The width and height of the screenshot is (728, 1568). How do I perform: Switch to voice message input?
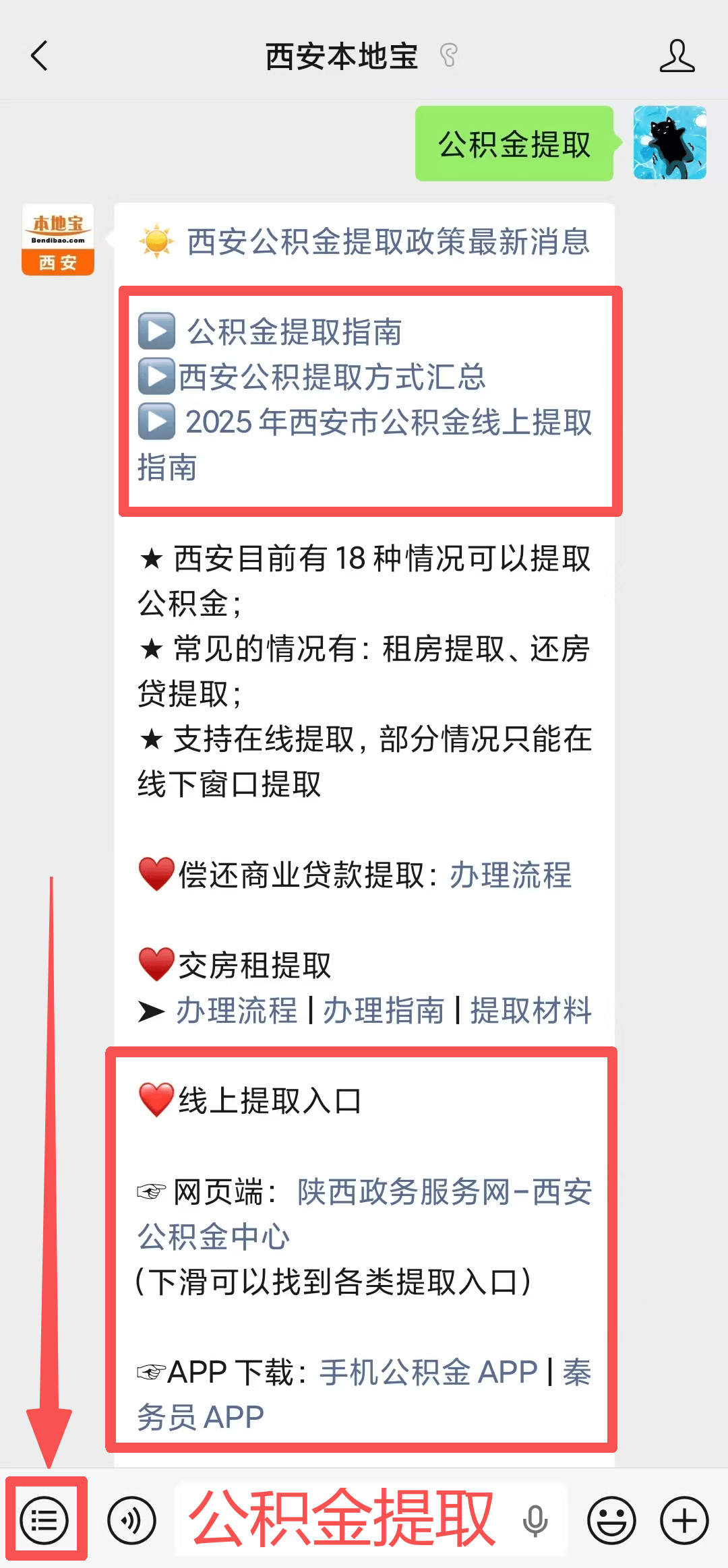[131, 1521]
